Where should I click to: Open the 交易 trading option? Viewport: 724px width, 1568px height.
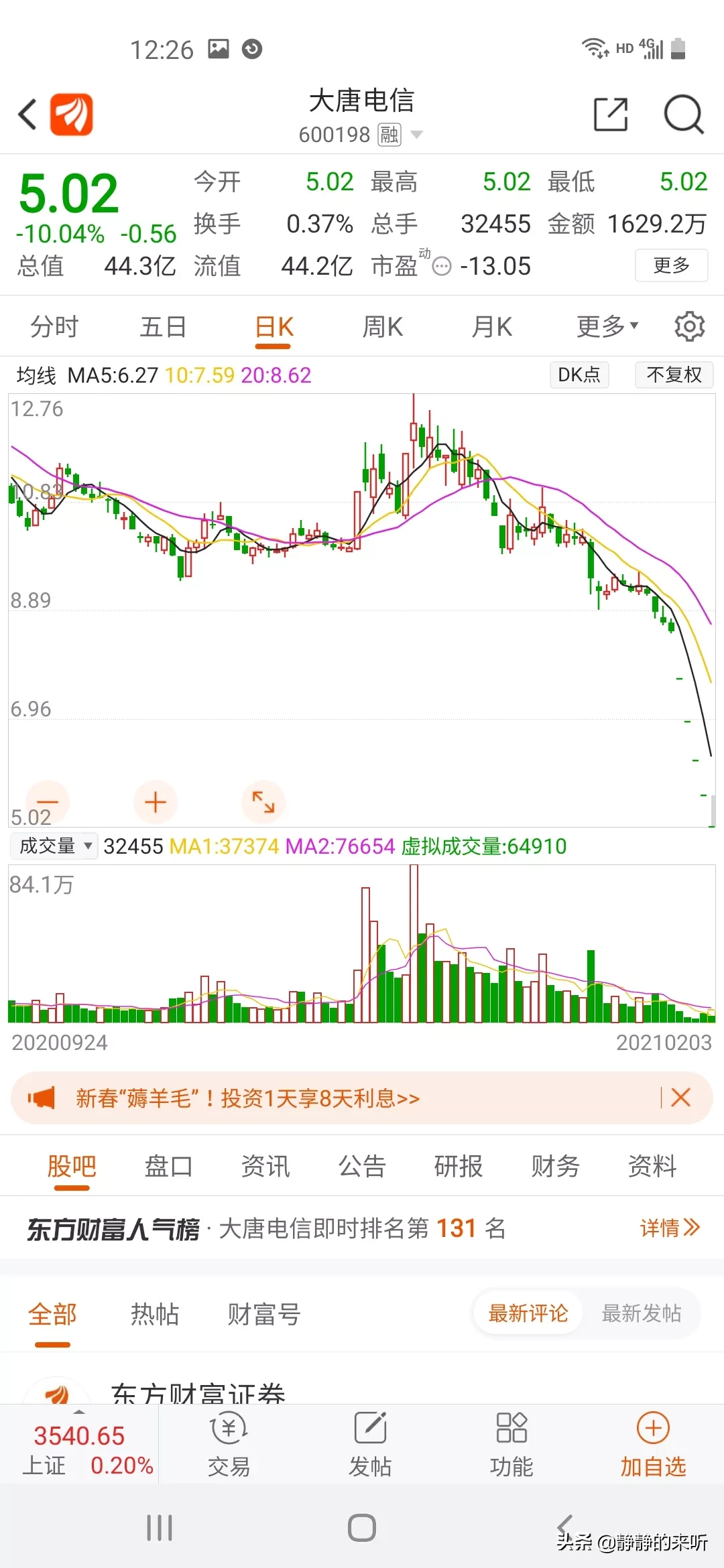click(229, 1446)
